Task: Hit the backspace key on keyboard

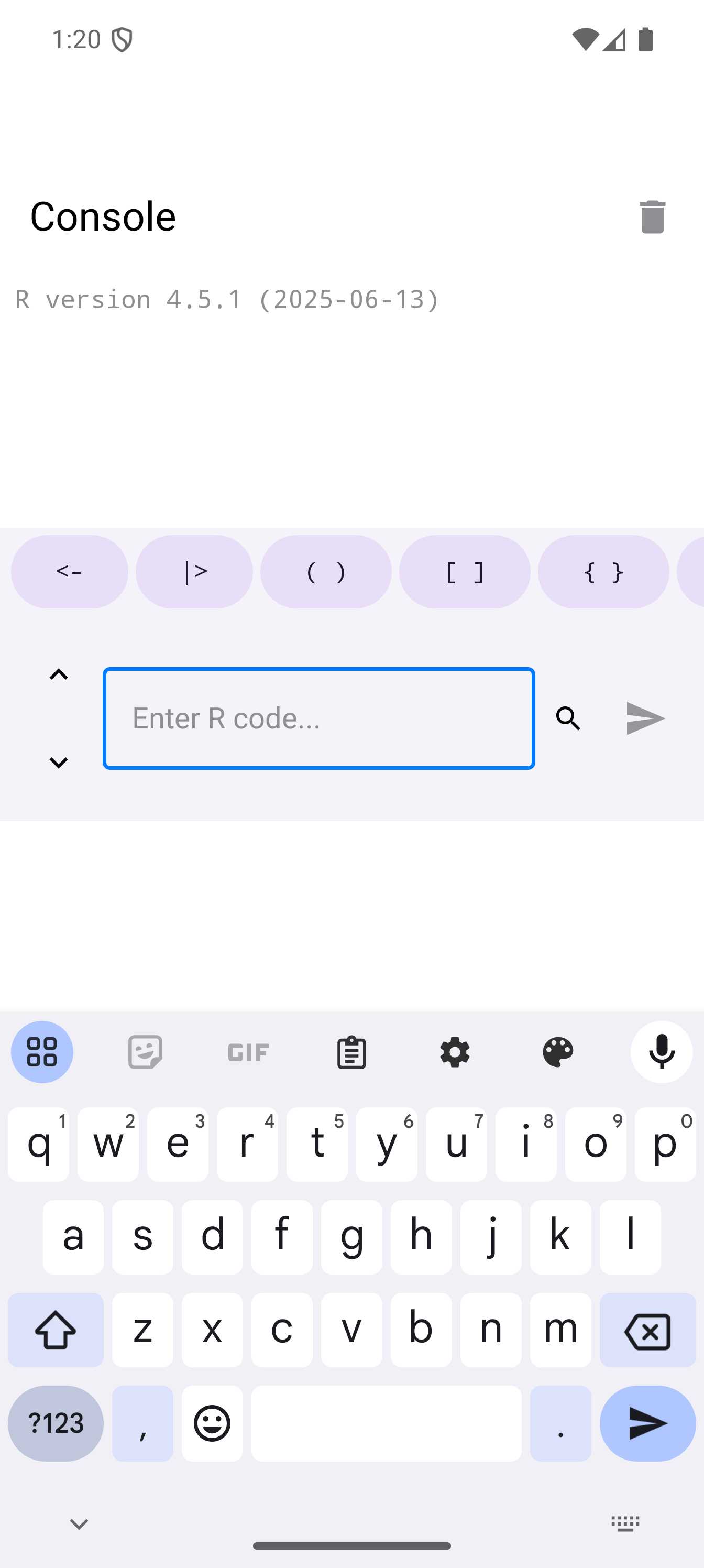Action: click(x=647, y=1331)
